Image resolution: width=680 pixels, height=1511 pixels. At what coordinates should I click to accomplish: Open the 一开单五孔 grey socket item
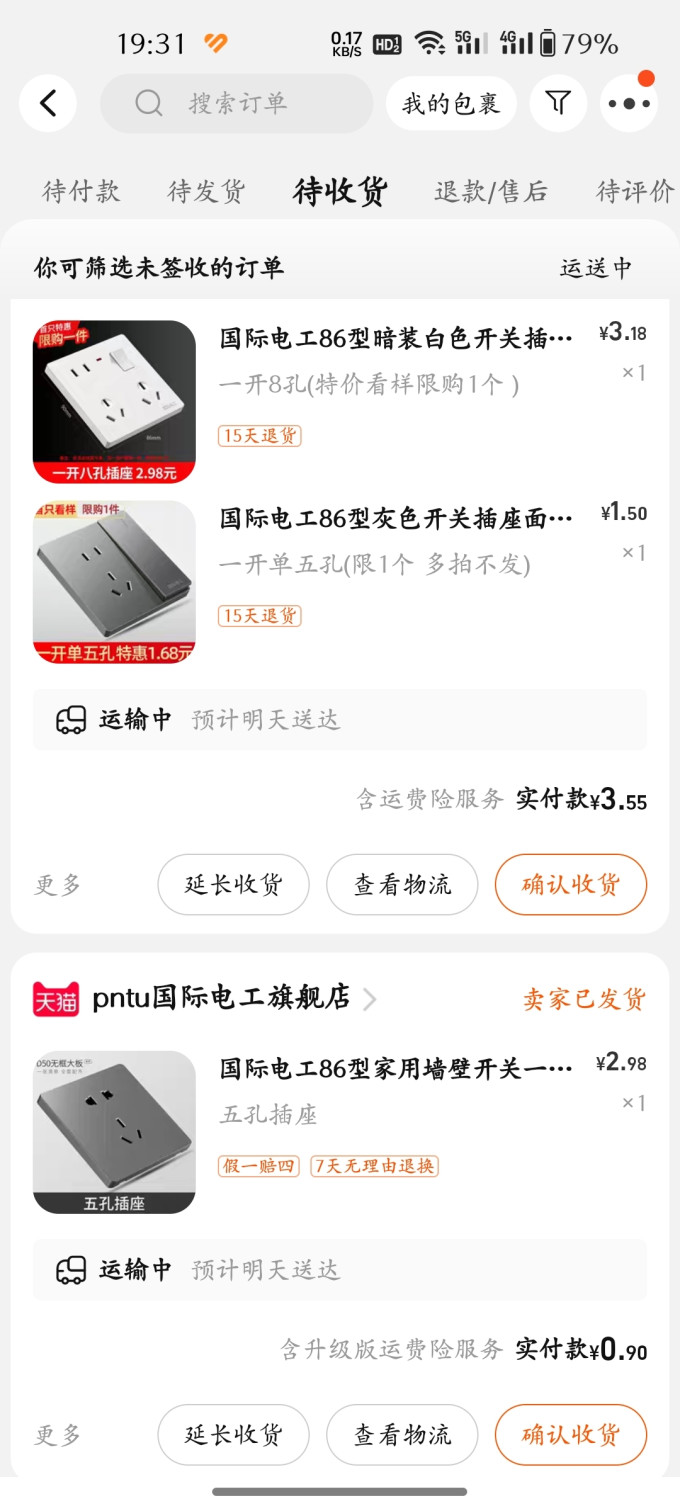340,582
